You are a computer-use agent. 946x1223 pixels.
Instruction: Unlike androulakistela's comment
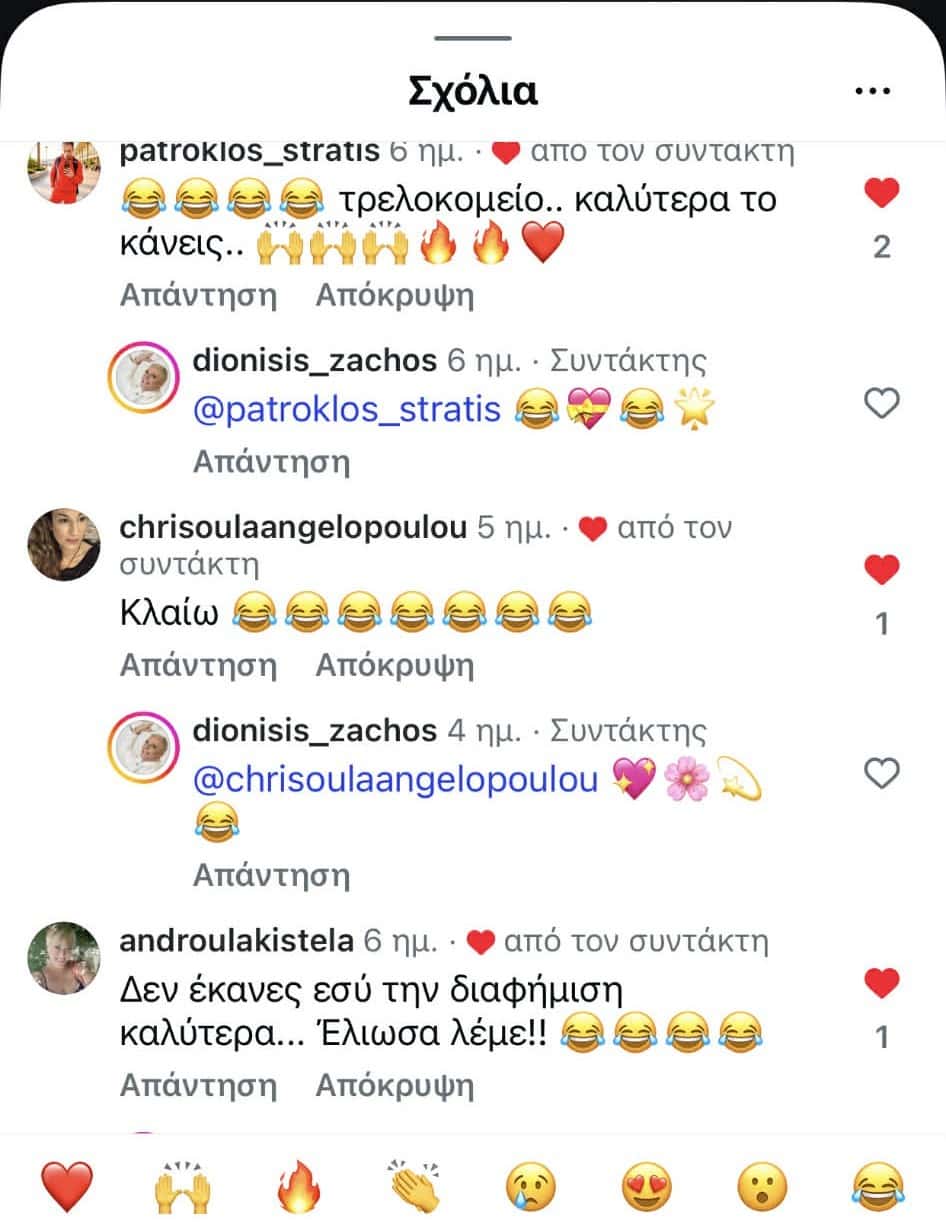[x=881, y=984]
